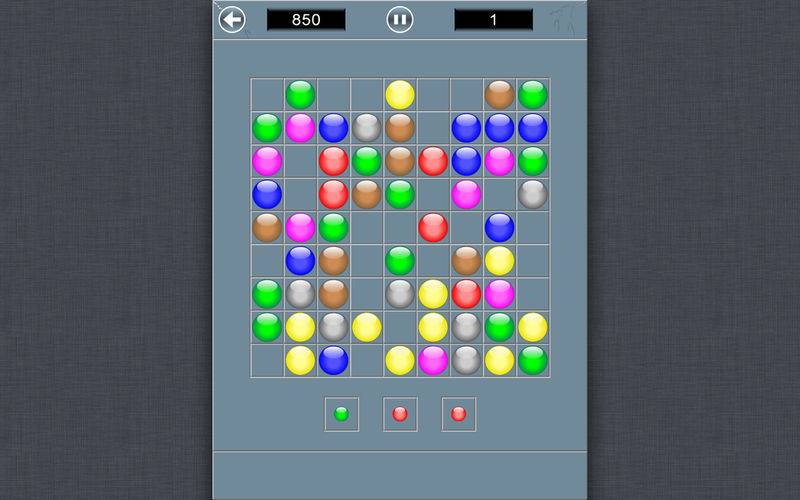
Task: Choose the magenta ball in the bottom row
Action: coord(433,360)
